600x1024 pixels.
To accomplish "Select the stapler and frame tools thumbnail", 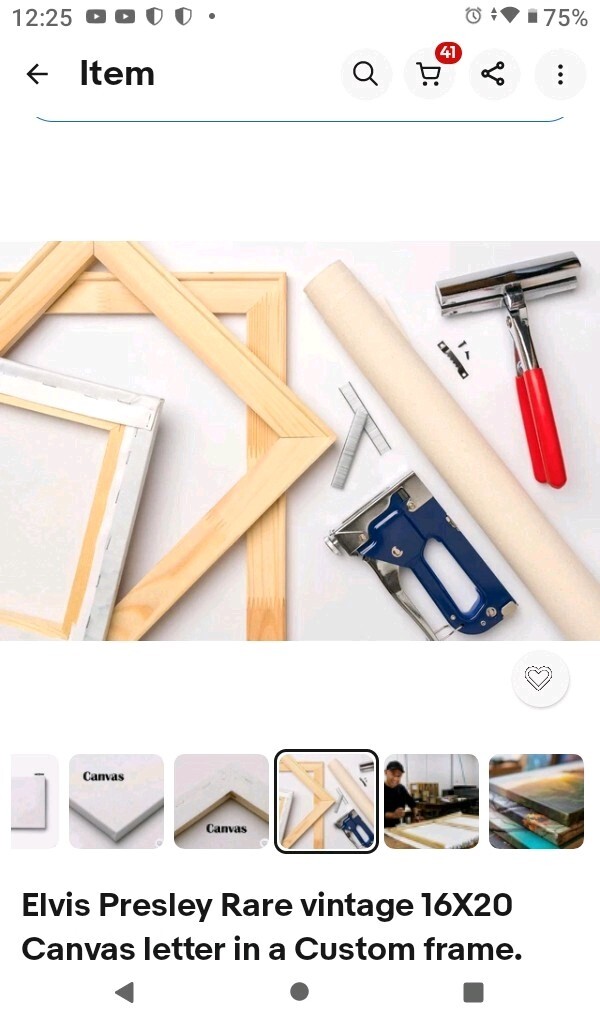I will 326,801.
